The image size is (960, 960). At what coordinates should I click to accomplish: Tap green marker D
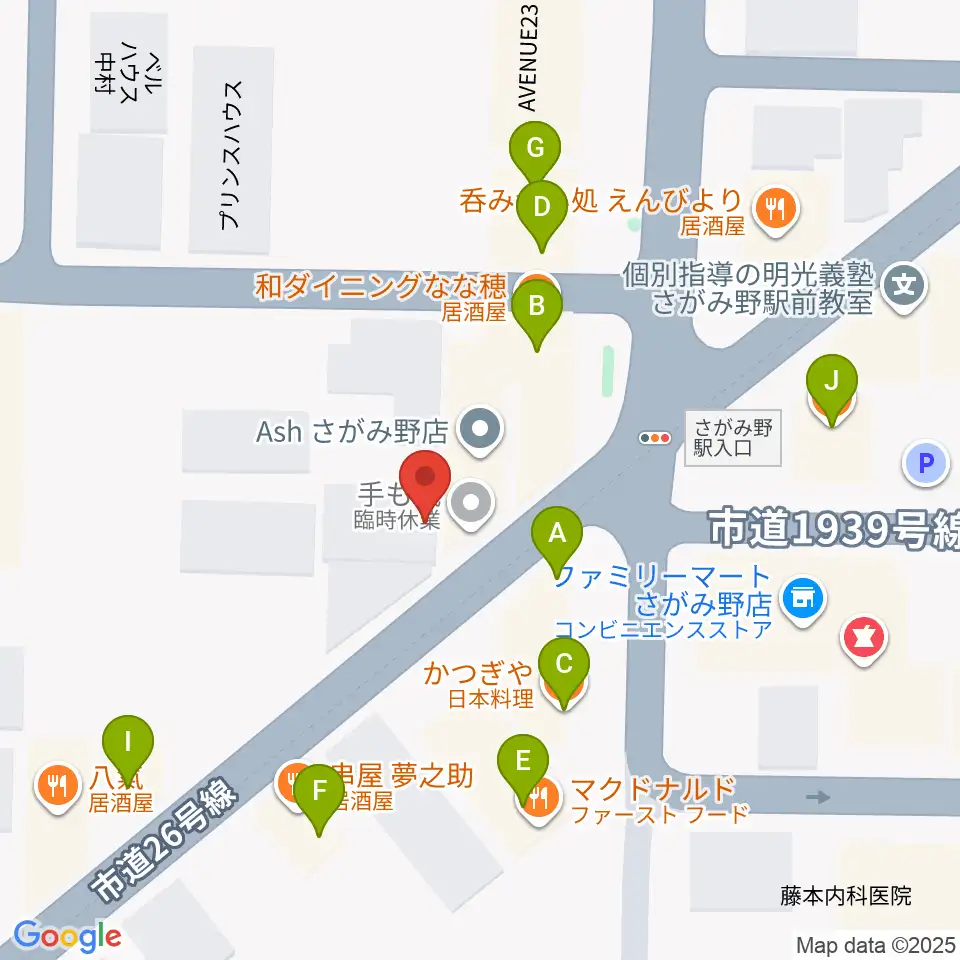point(541,208)
